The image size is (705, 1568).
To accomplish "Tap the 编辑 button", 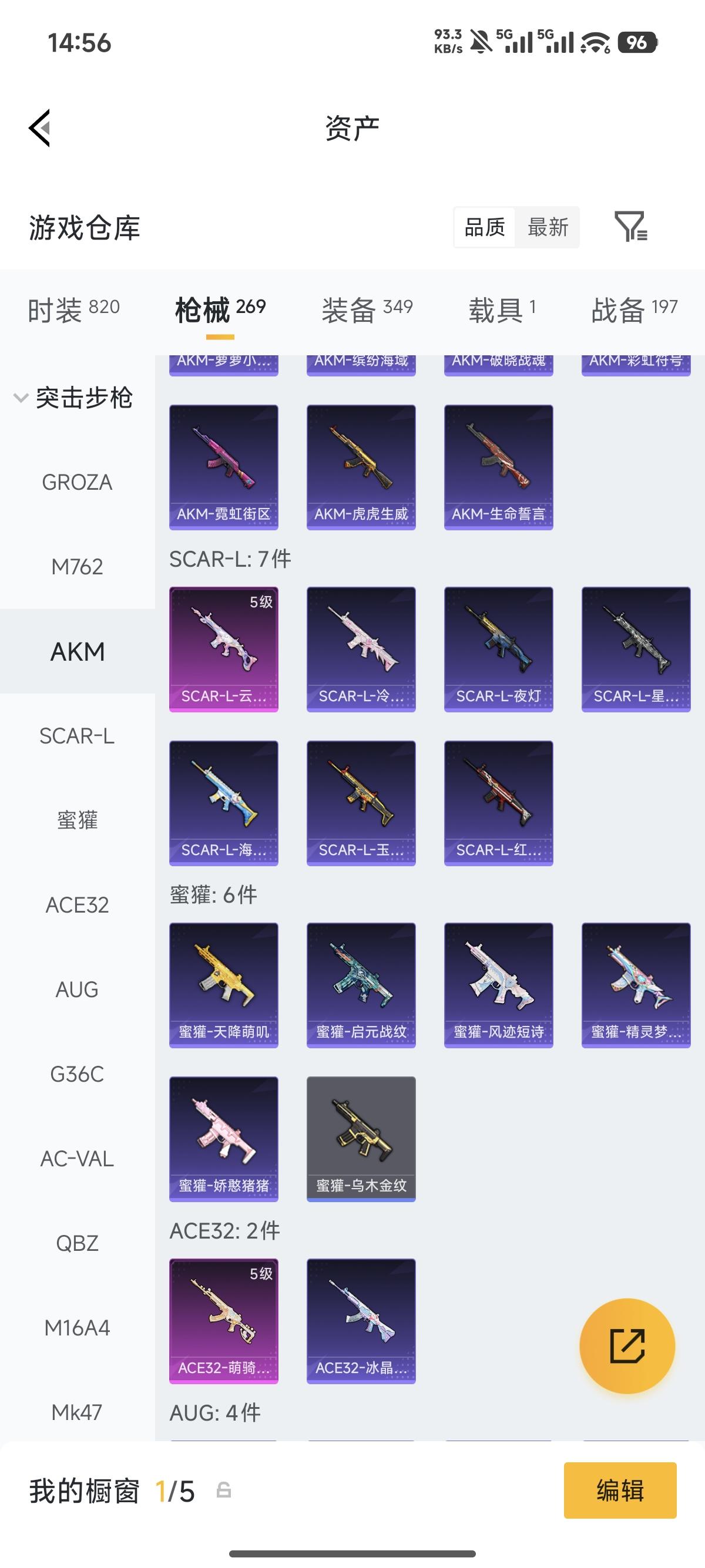I will coord(620,1490).
